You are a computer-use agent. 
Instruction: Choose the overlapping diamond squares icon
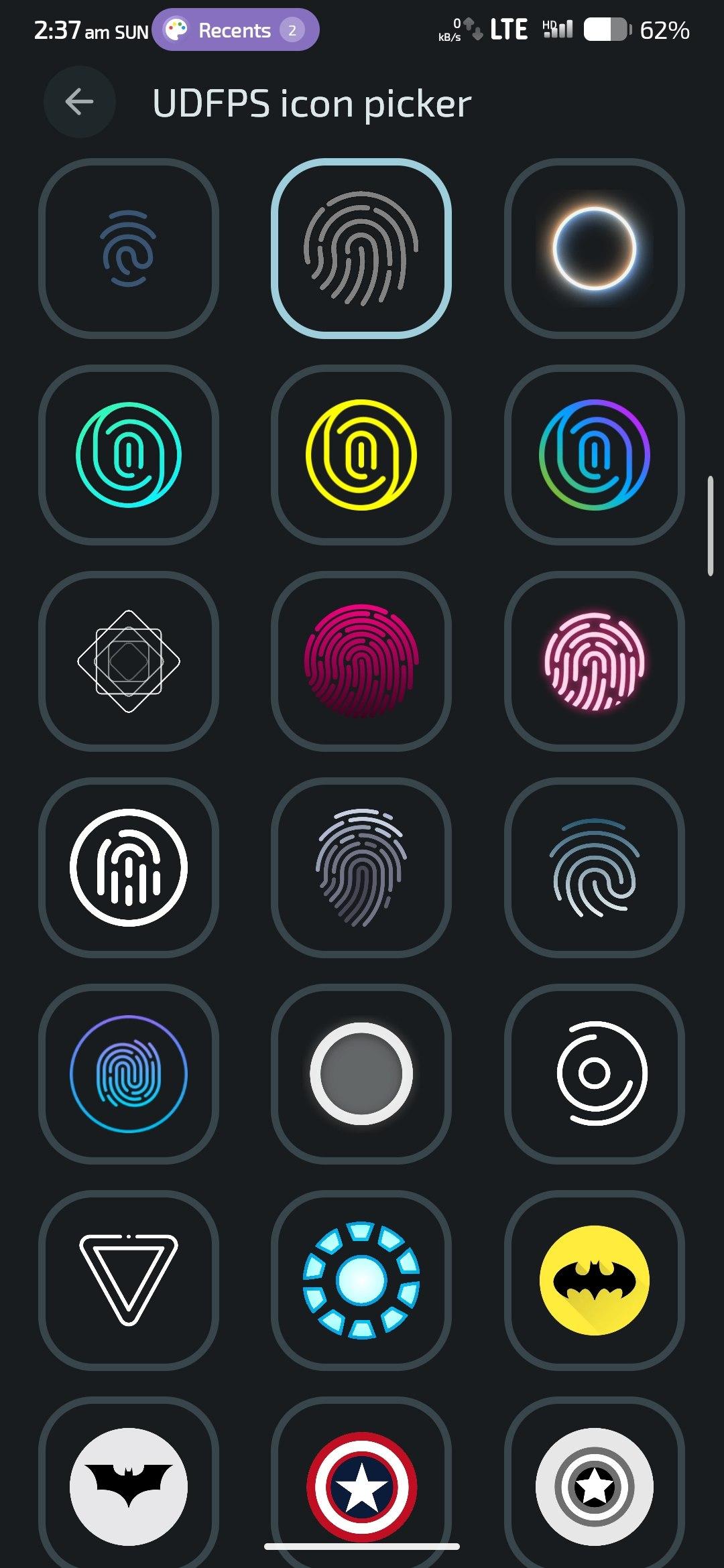(129, 661)
